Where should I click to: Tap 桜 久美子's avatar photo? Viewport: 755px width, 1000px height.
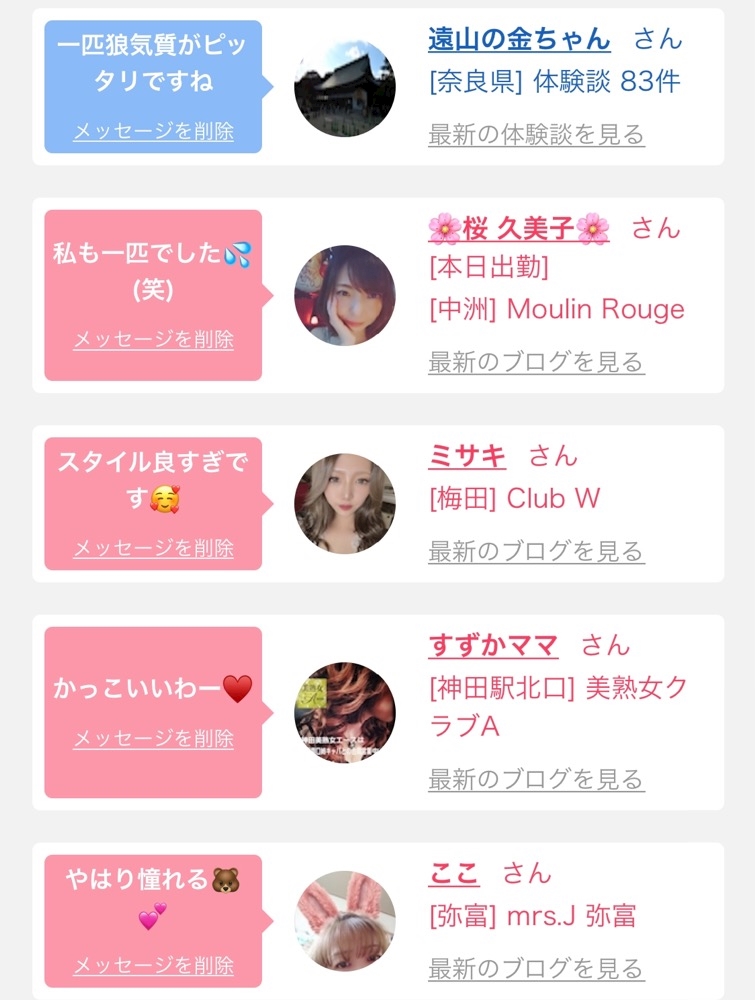(345, 296)
